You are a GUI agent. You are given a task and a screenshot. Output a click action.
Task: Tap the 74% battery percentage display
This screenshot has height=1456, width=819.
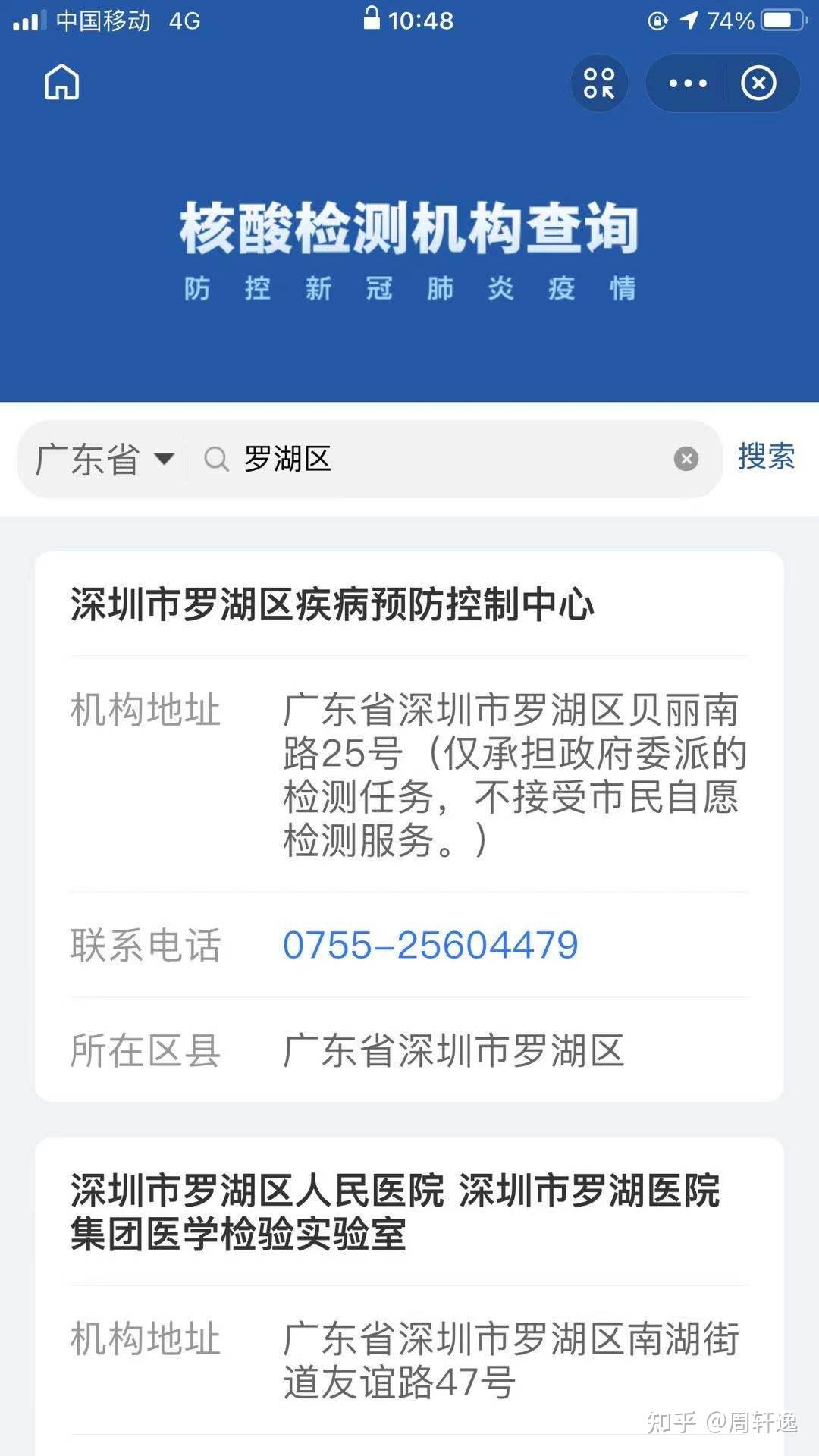tap(730, 19)
